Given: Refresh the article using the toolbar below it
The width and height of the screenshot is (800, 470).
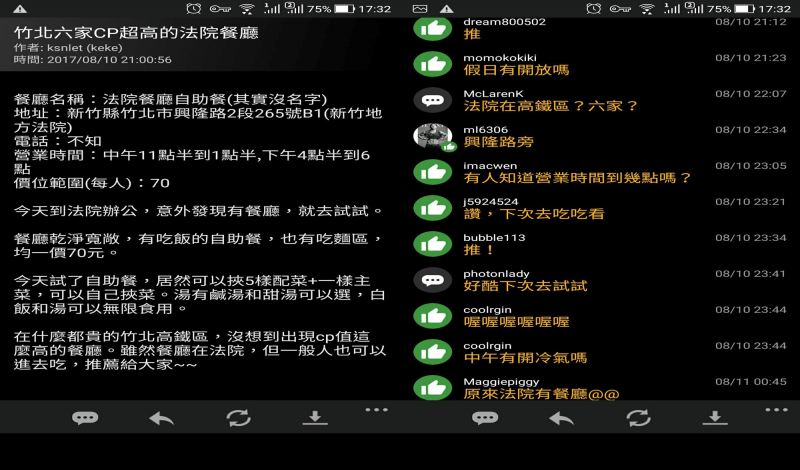Looking at the screenshot, I should [238, 417].
